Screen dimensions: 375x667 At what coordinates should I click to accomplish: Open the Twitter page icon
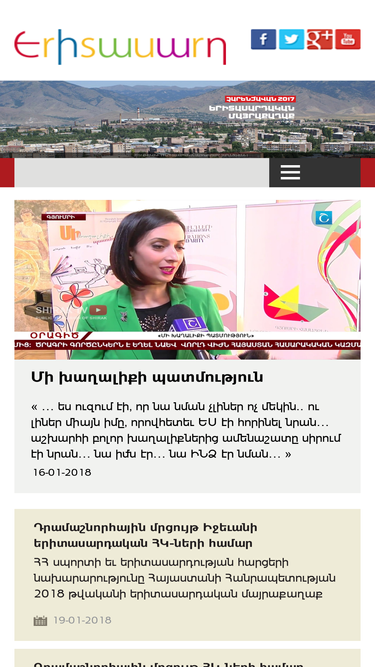pyautogui.click(x=291, y=39)
